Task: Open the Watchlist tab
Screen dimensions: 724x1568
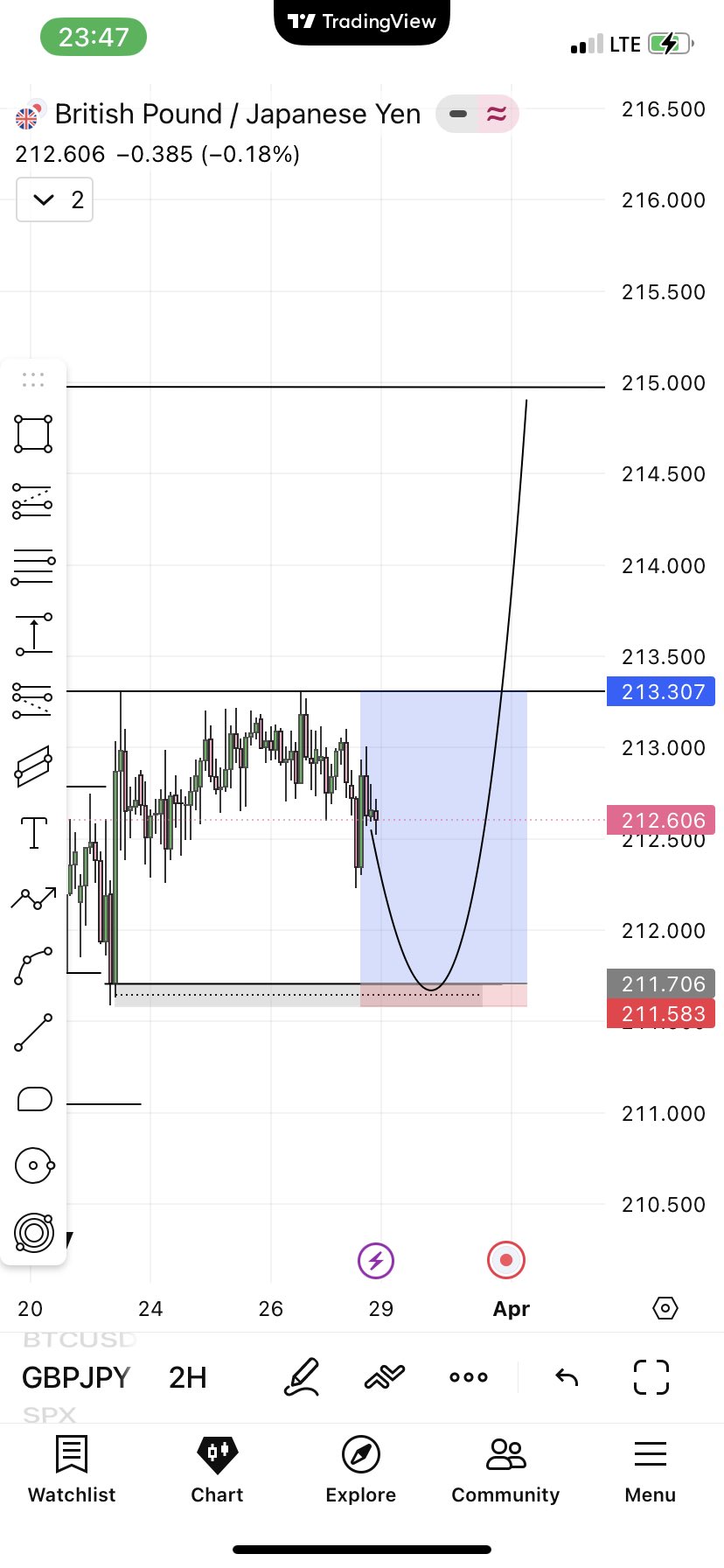Action: (x=72, y=1470)
